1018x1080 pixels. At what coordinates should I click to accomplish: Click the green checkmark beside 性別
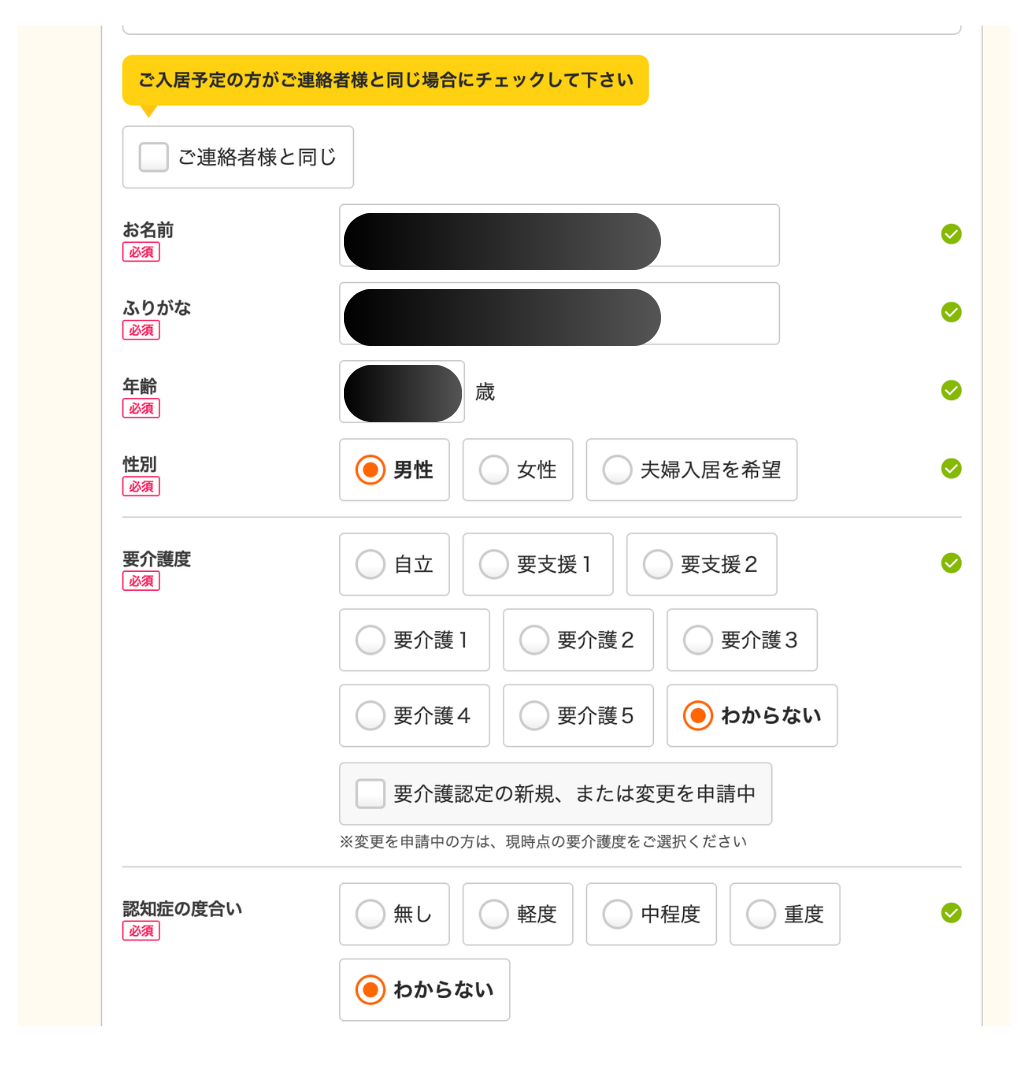tap(951, 468)
